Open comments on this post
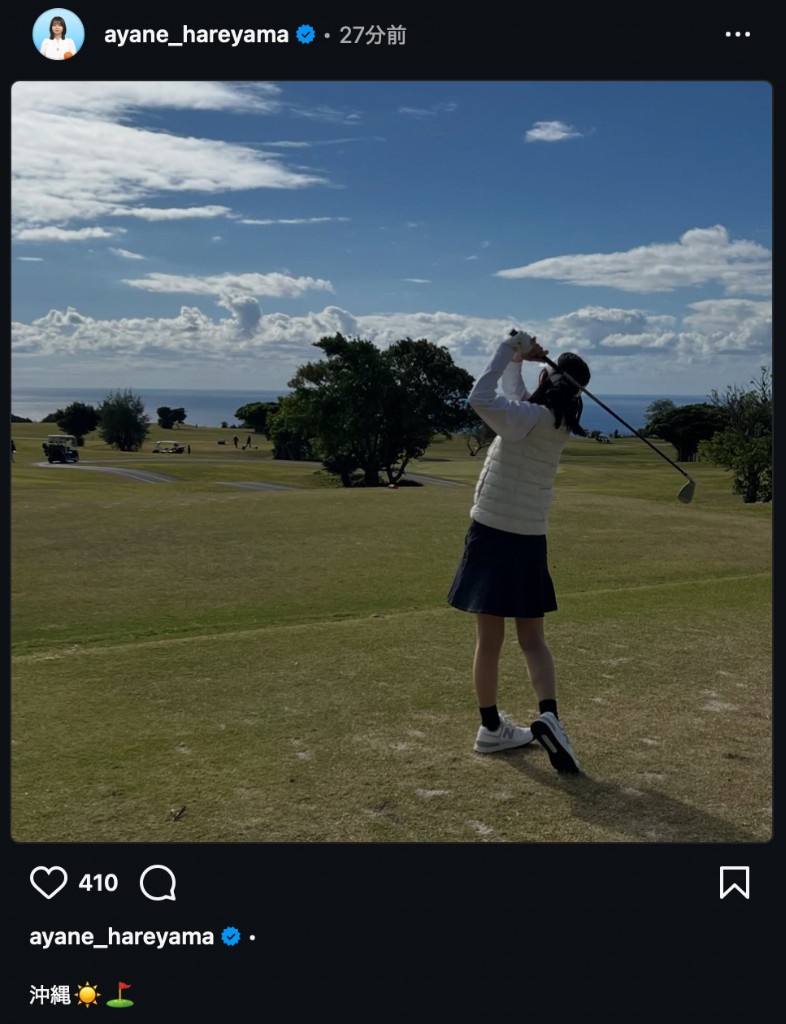The image size is (786, 1024). coord(158,882)
